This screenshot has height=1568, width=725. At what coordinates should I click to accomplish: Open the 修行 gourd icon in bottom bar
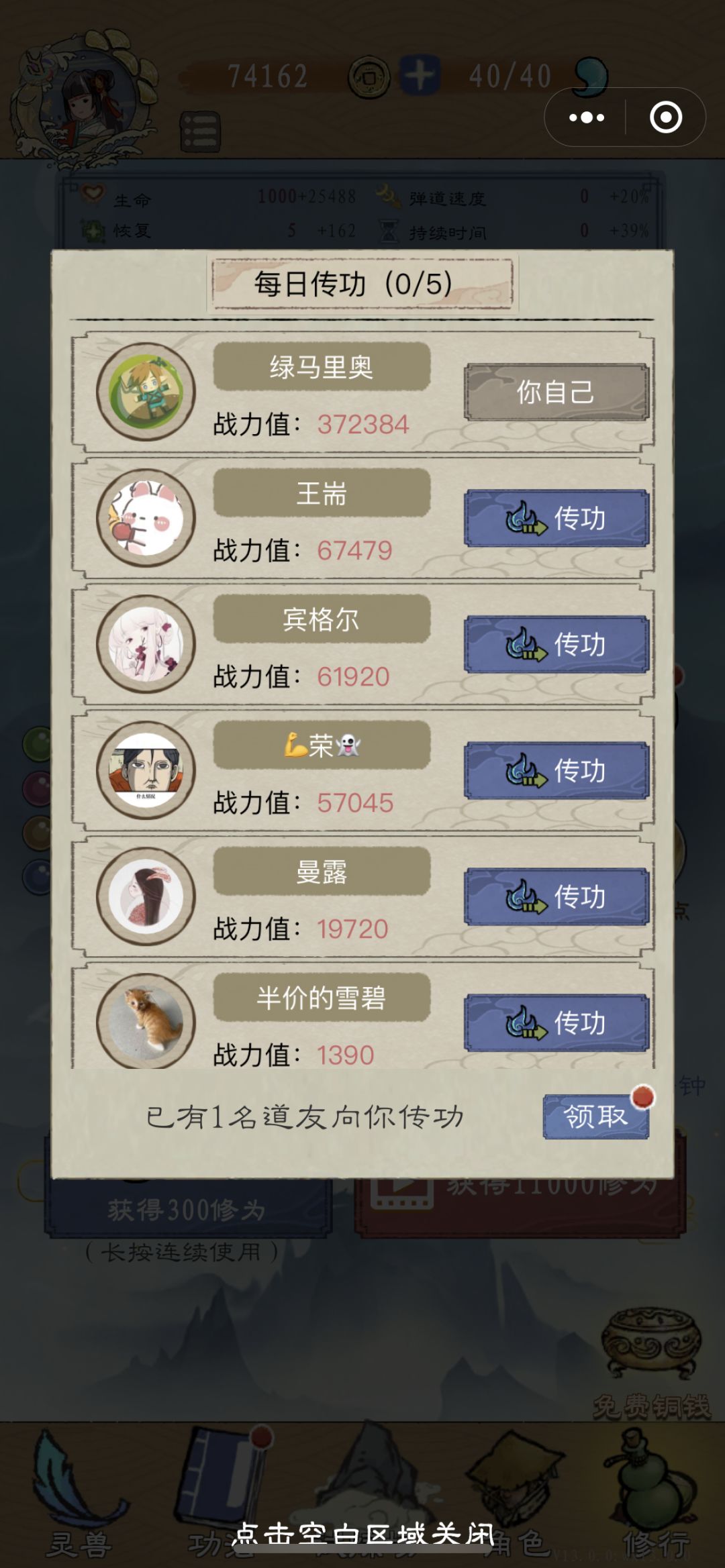(648, 1483)
